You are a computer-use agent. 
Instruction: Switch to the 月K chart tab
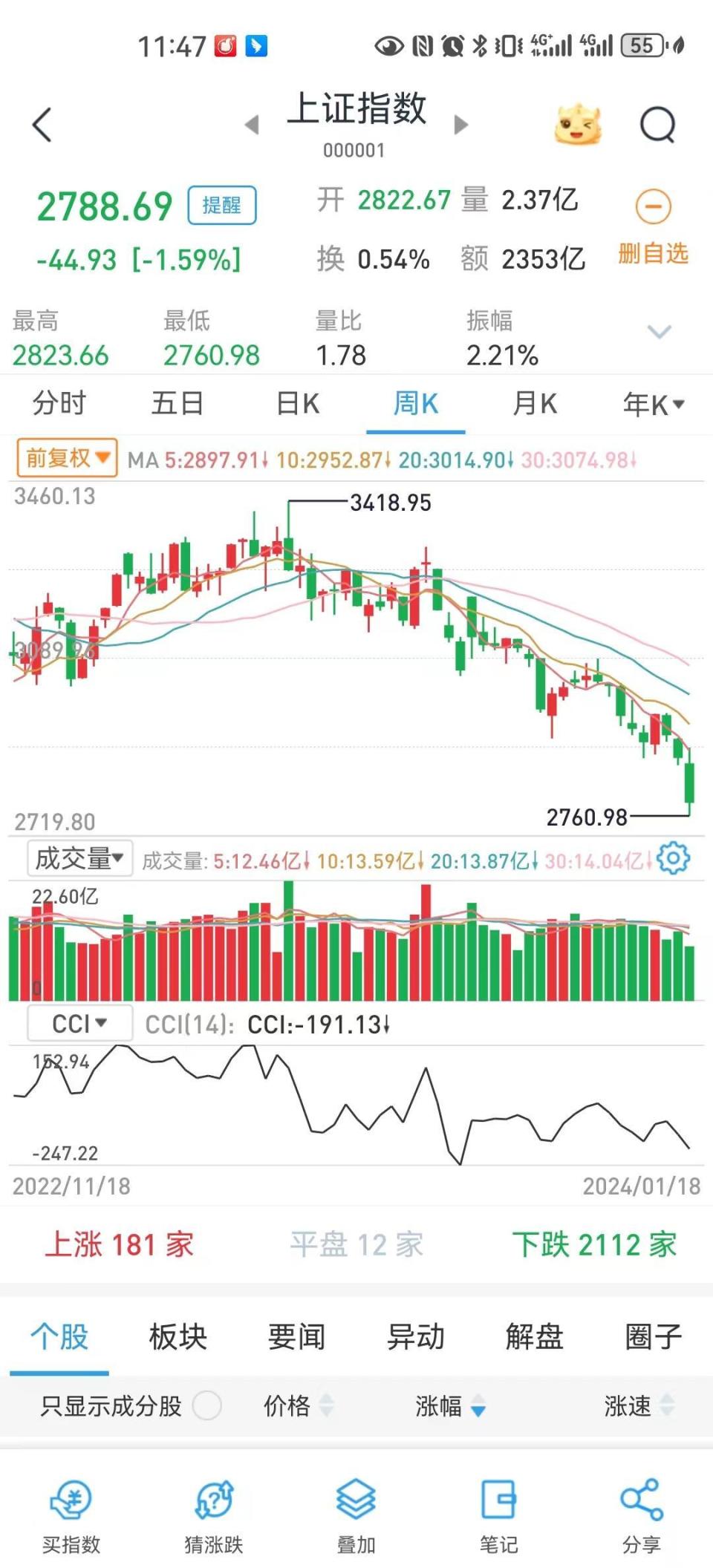535,403
